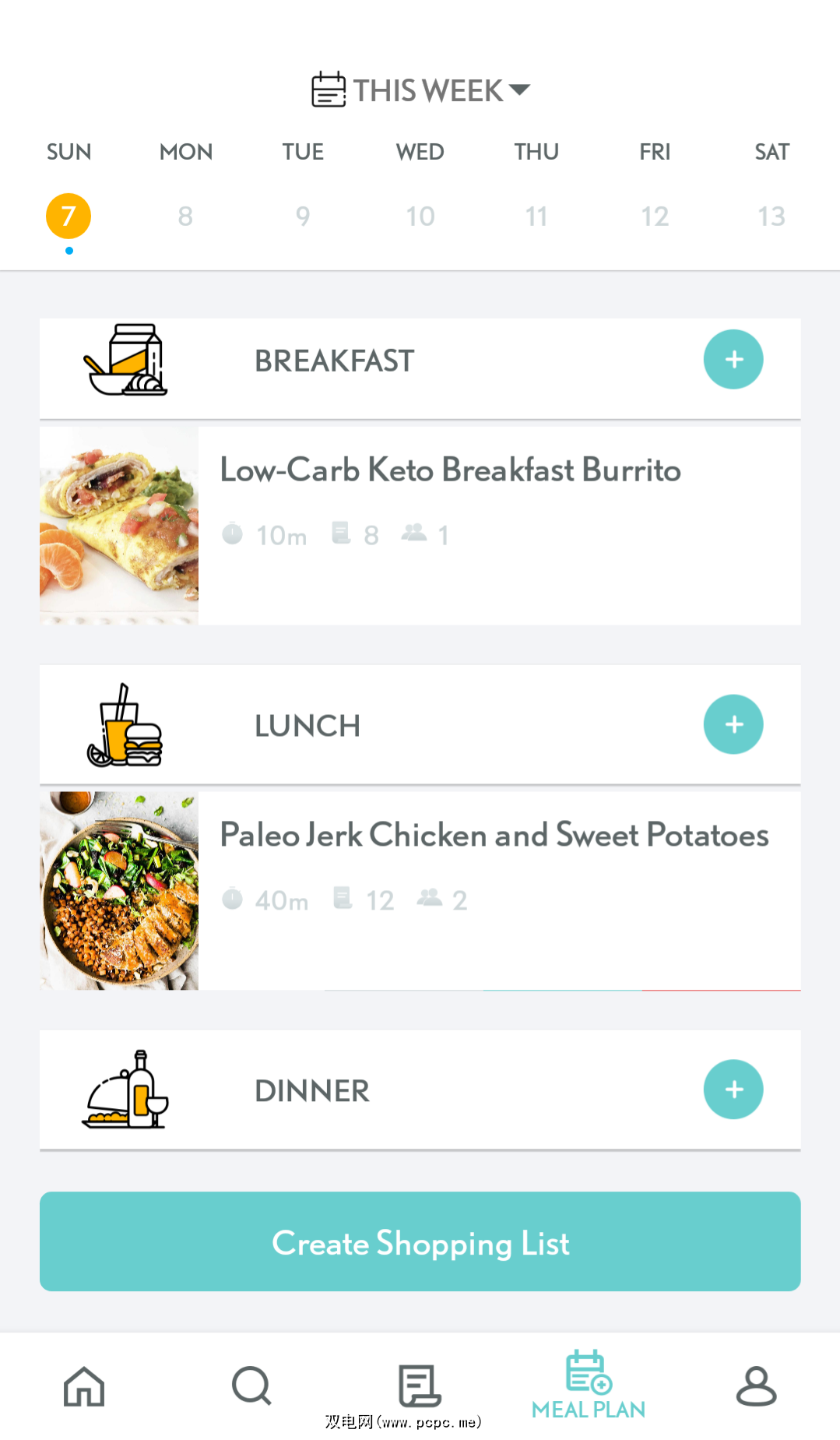Viewport: 840px width, 1440px height.
Task: Open Low-Carb Keto Breakfast Burrito recipe
Action: pos(450,470)
